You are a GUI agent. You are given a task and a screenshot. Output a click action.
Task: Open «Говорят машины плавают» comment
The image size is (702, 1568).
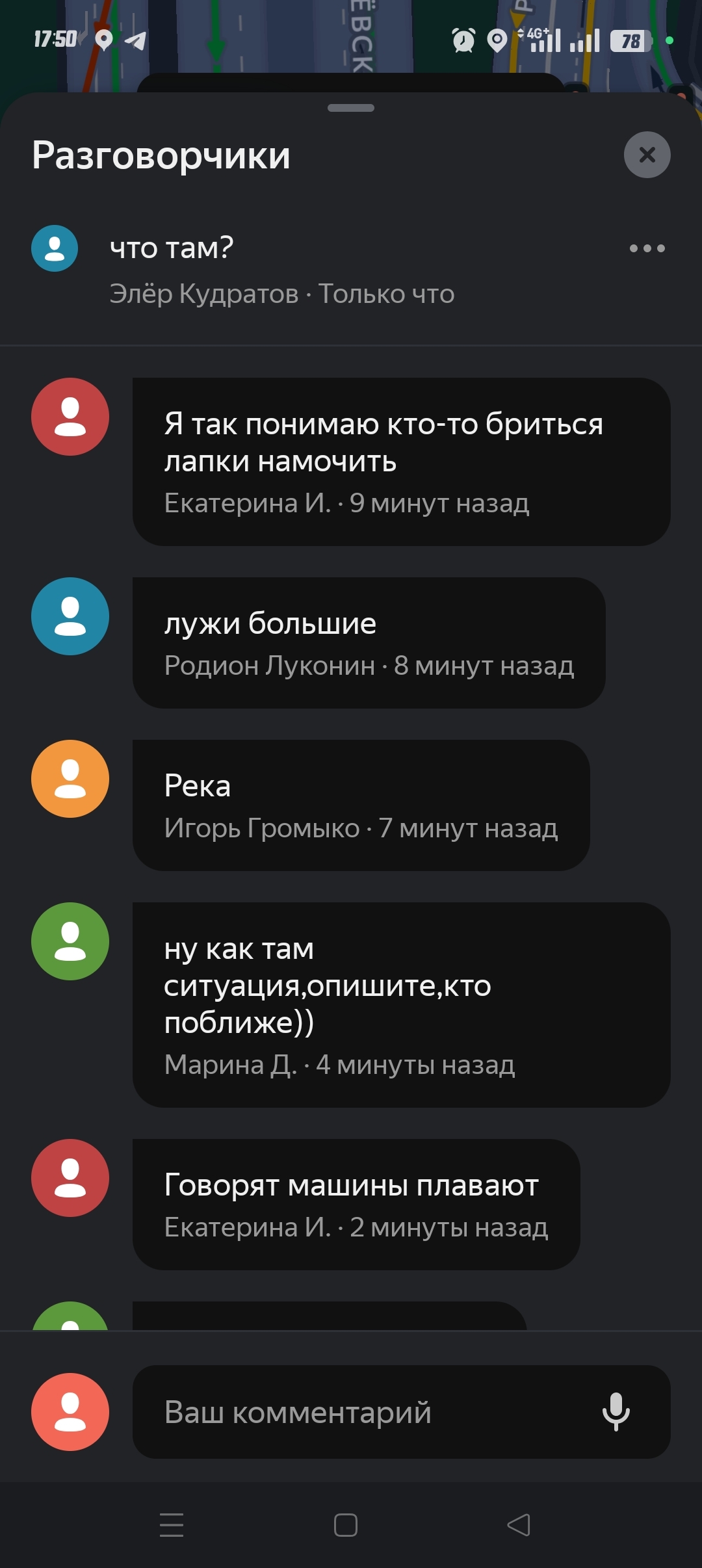pos(356,1204)
